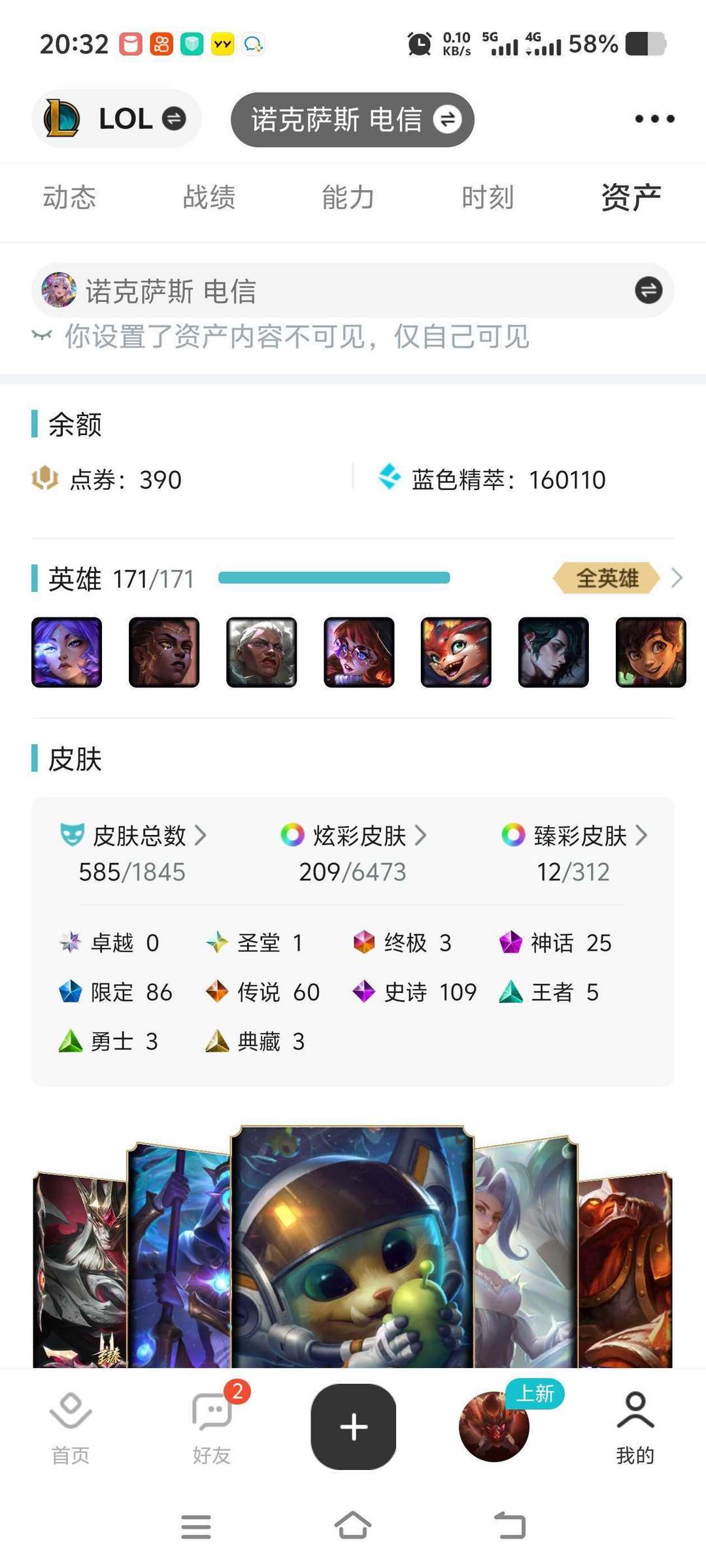Switch server via 诺克萨斯 电信 pill
706x1568 pixels.
pyautogui.click(x=352, y=120)
